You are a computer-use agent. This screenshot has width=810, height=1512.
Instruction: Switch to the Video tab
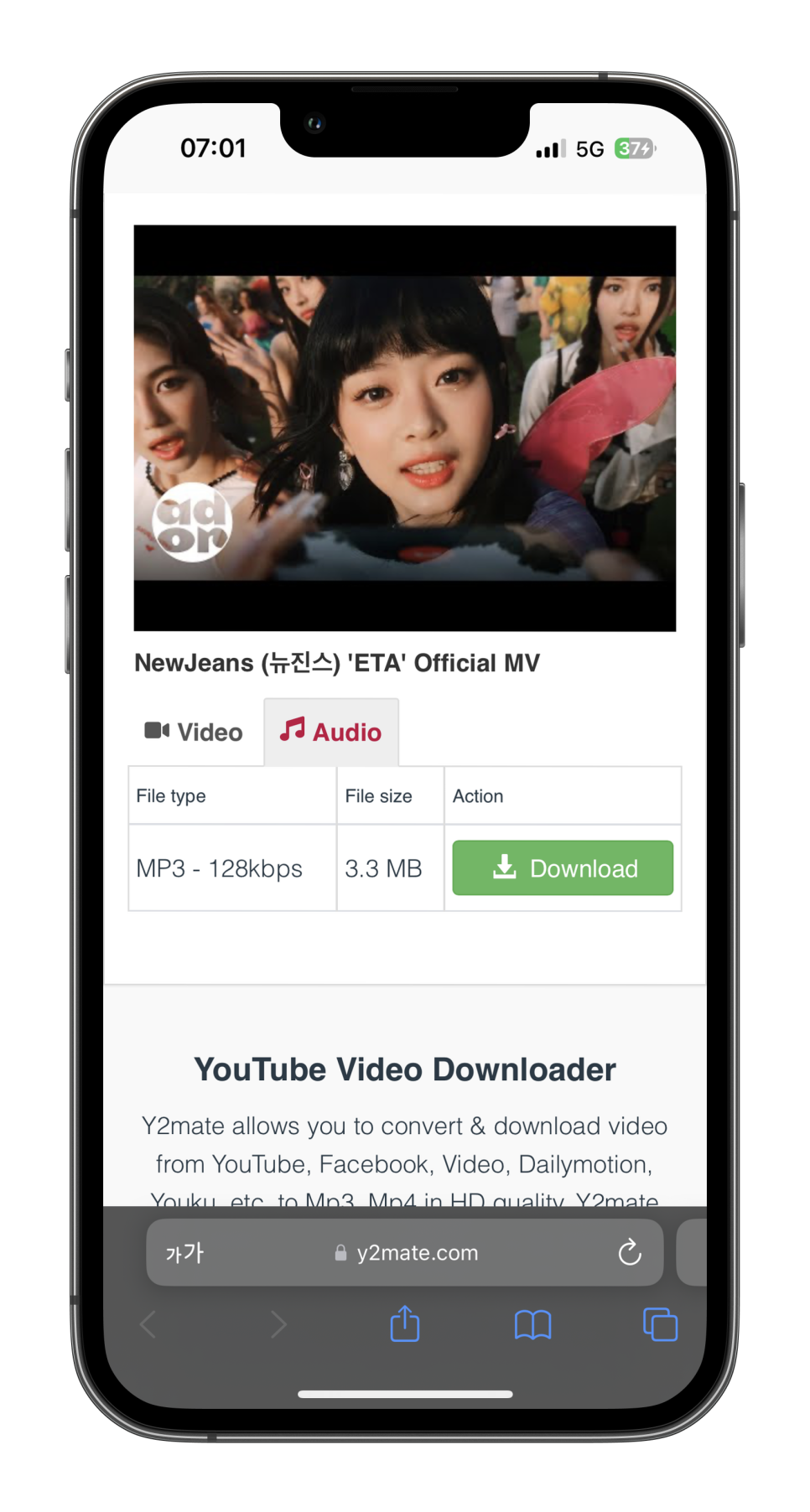coord(194,732)
